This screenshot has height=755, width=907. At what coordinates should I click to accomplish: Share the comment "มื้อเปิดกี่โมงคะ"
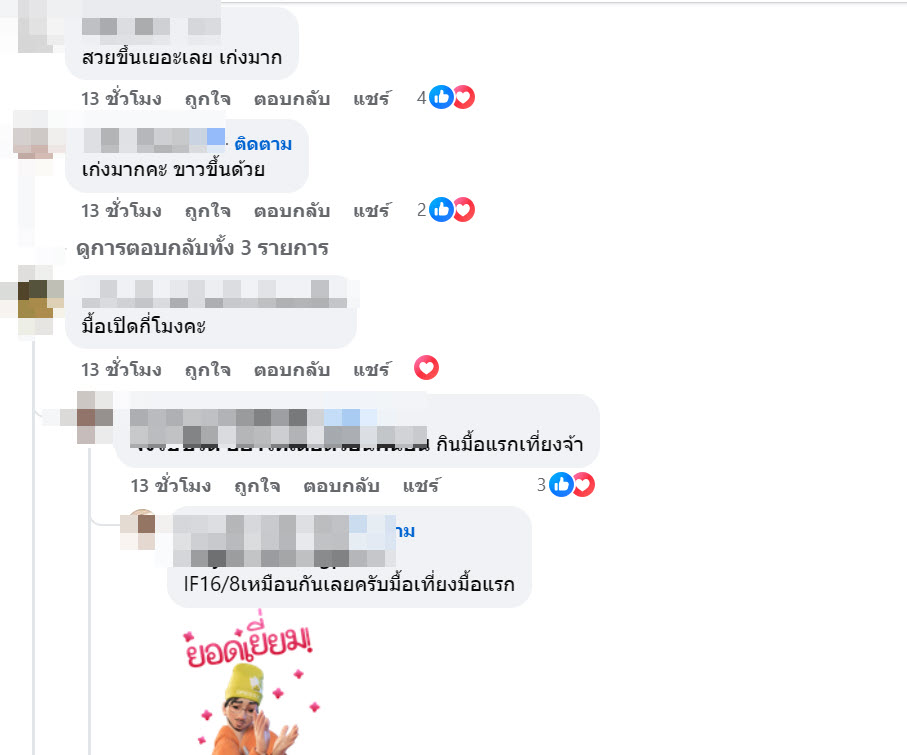pyautogui.click(x=371, y=369)
